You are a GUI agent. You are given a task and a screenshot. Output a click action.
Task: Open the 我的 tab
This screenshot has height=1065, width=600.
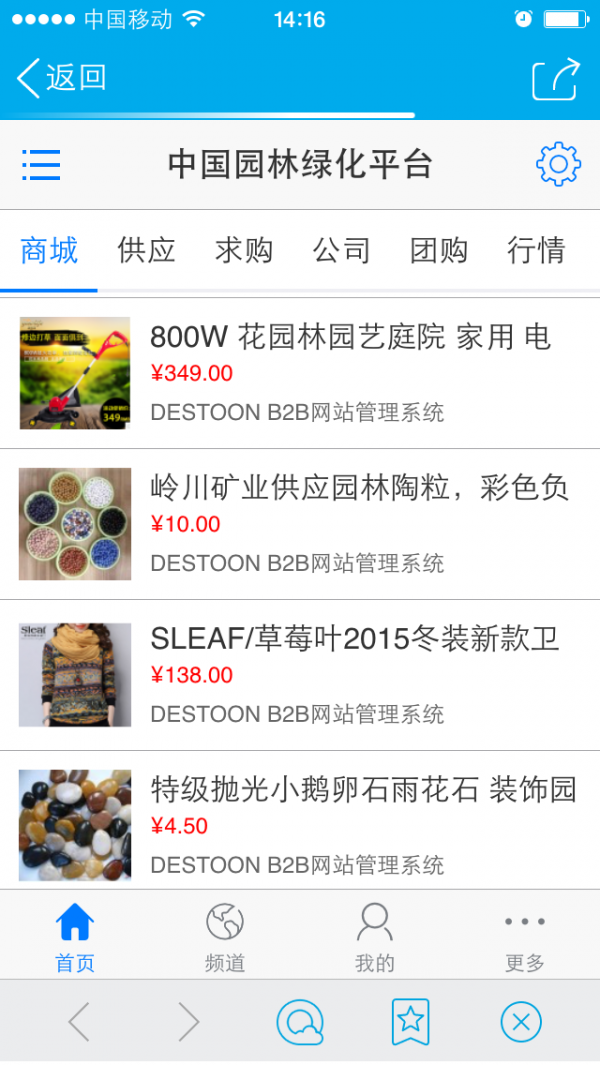point(375,937)
